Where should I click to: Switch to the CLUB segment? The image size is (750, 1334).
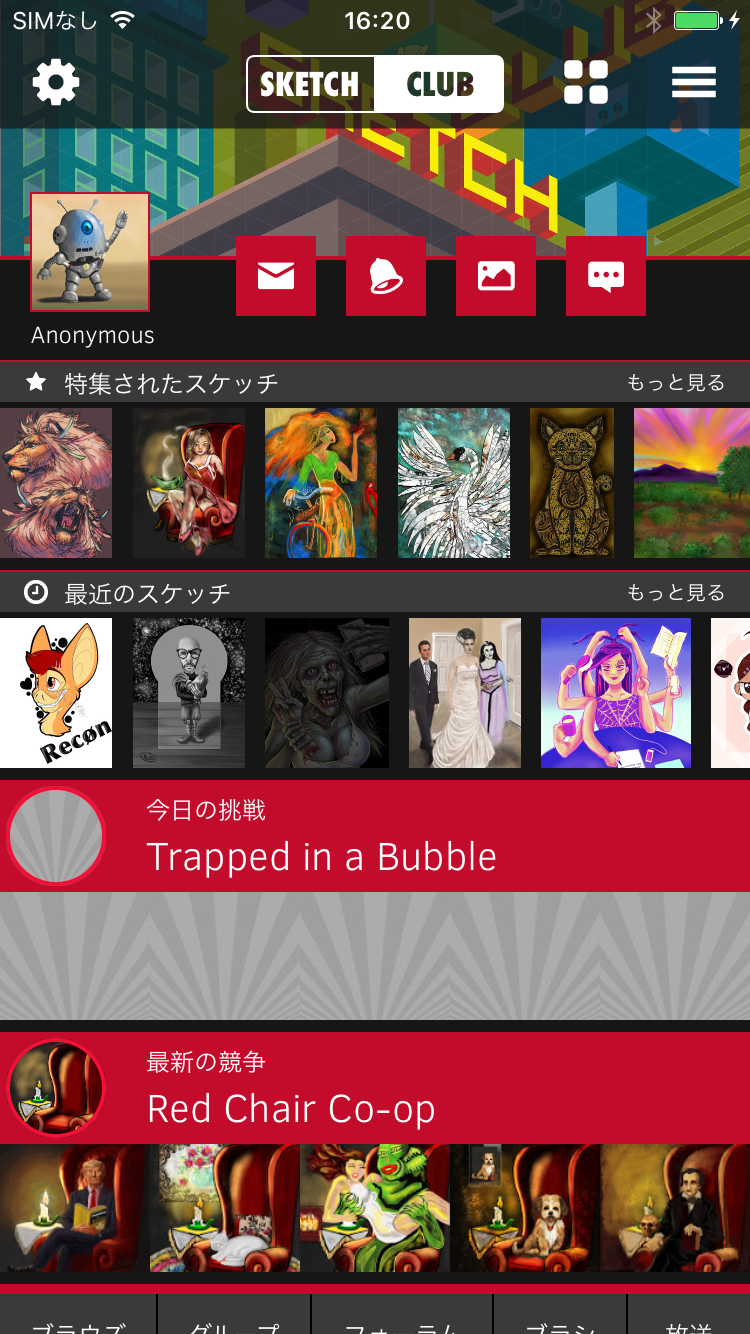coord(439,84)
